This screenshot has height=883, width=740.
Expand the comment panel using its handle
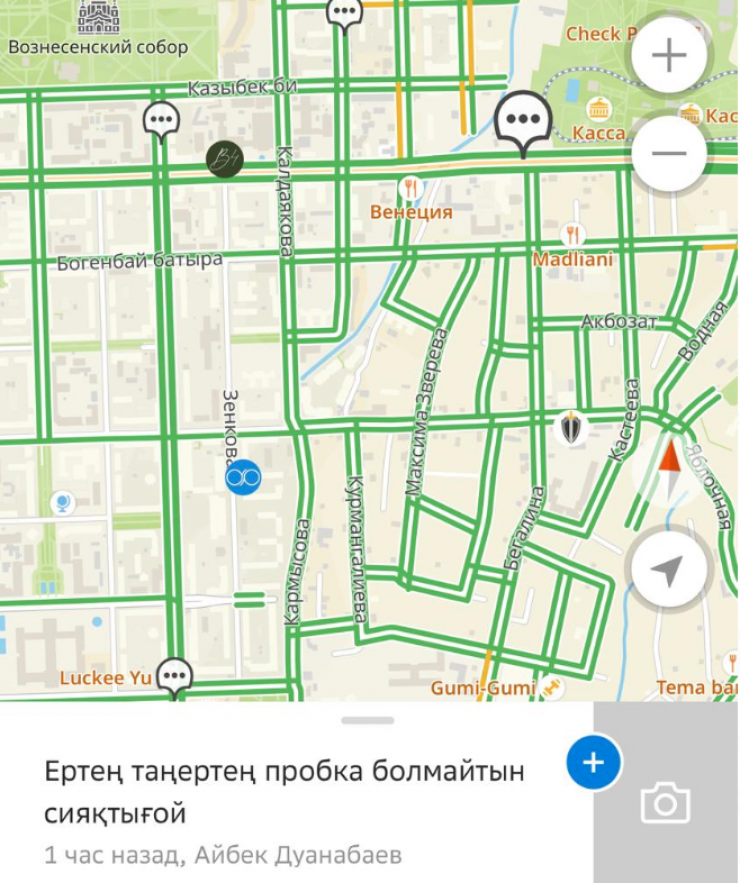pyautogui.click(x=367, y=720)
